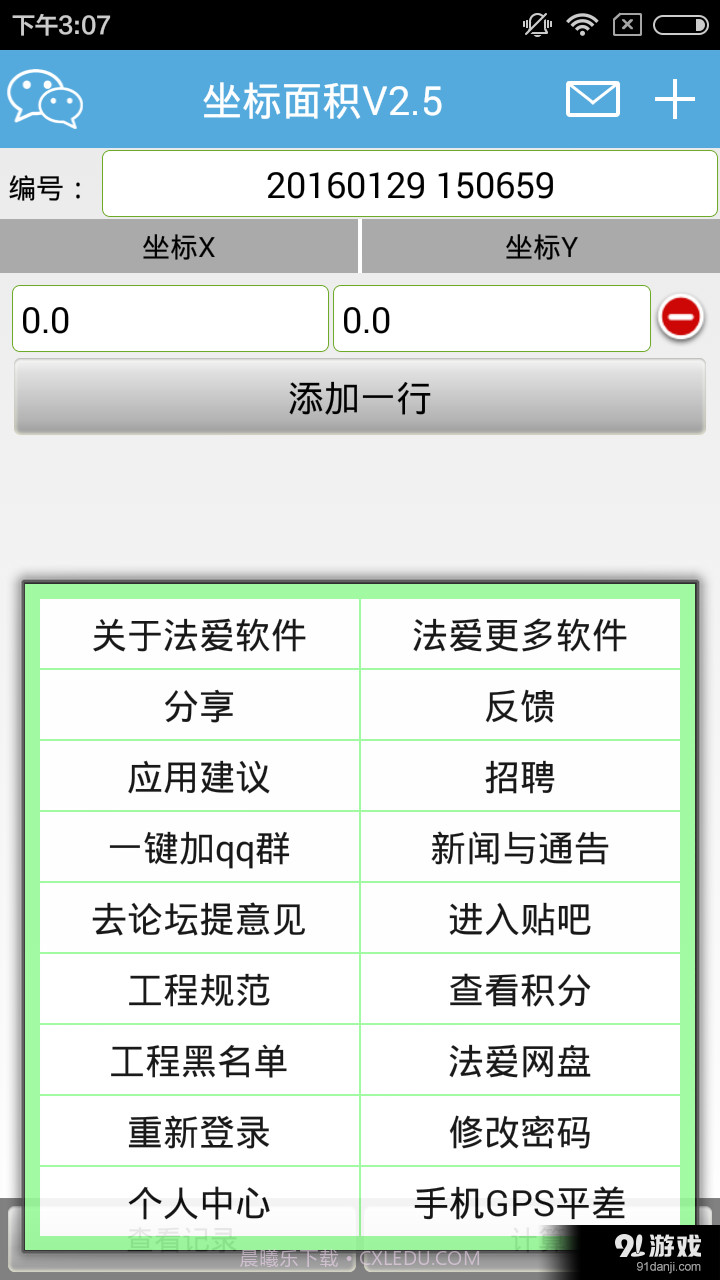Open the messages envelope icon
This screenshot has width=720, height=1280.
592,98
